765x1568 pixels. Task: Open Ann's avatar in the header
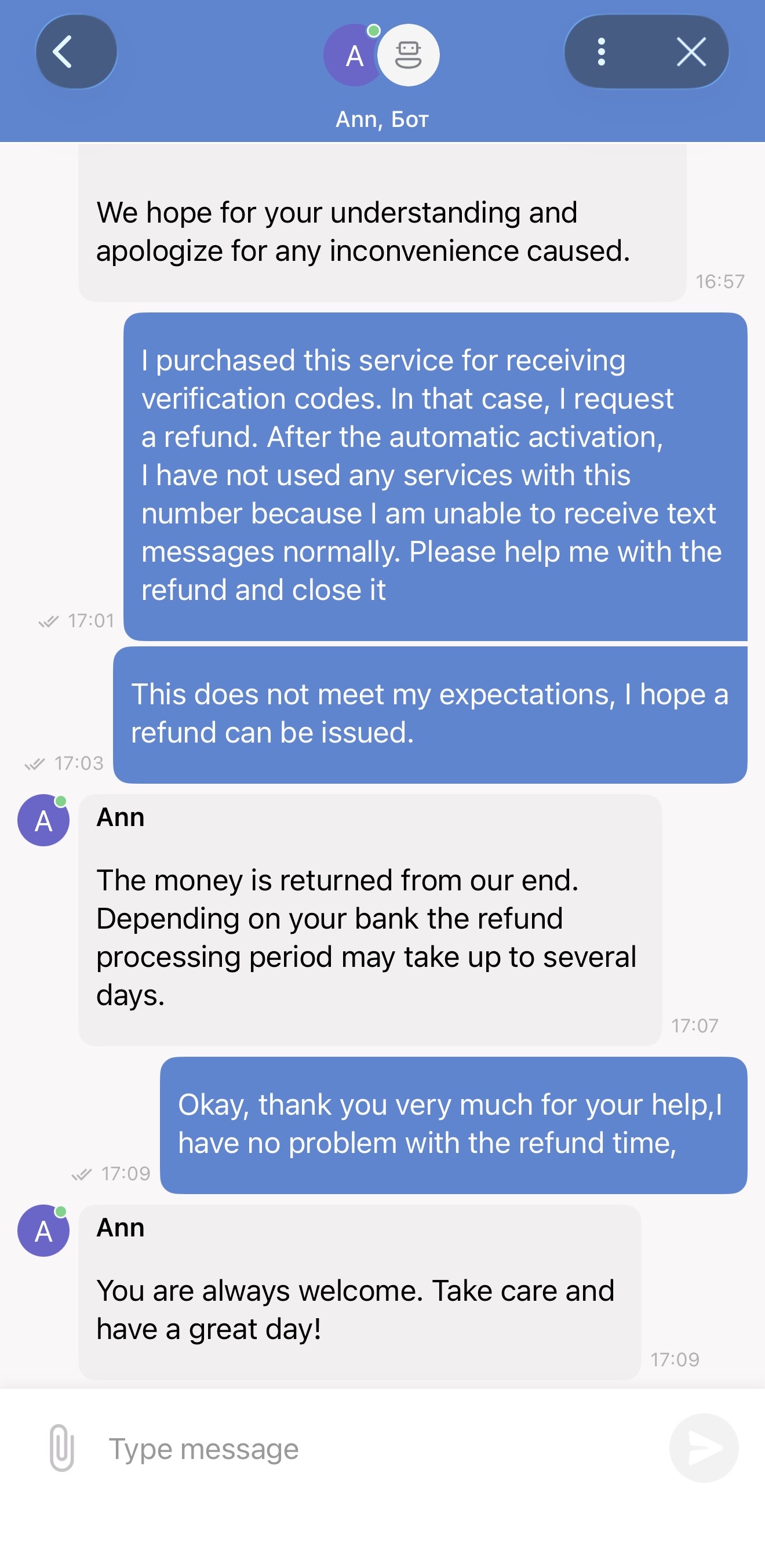pyautogui.click(x=353, y=56)
